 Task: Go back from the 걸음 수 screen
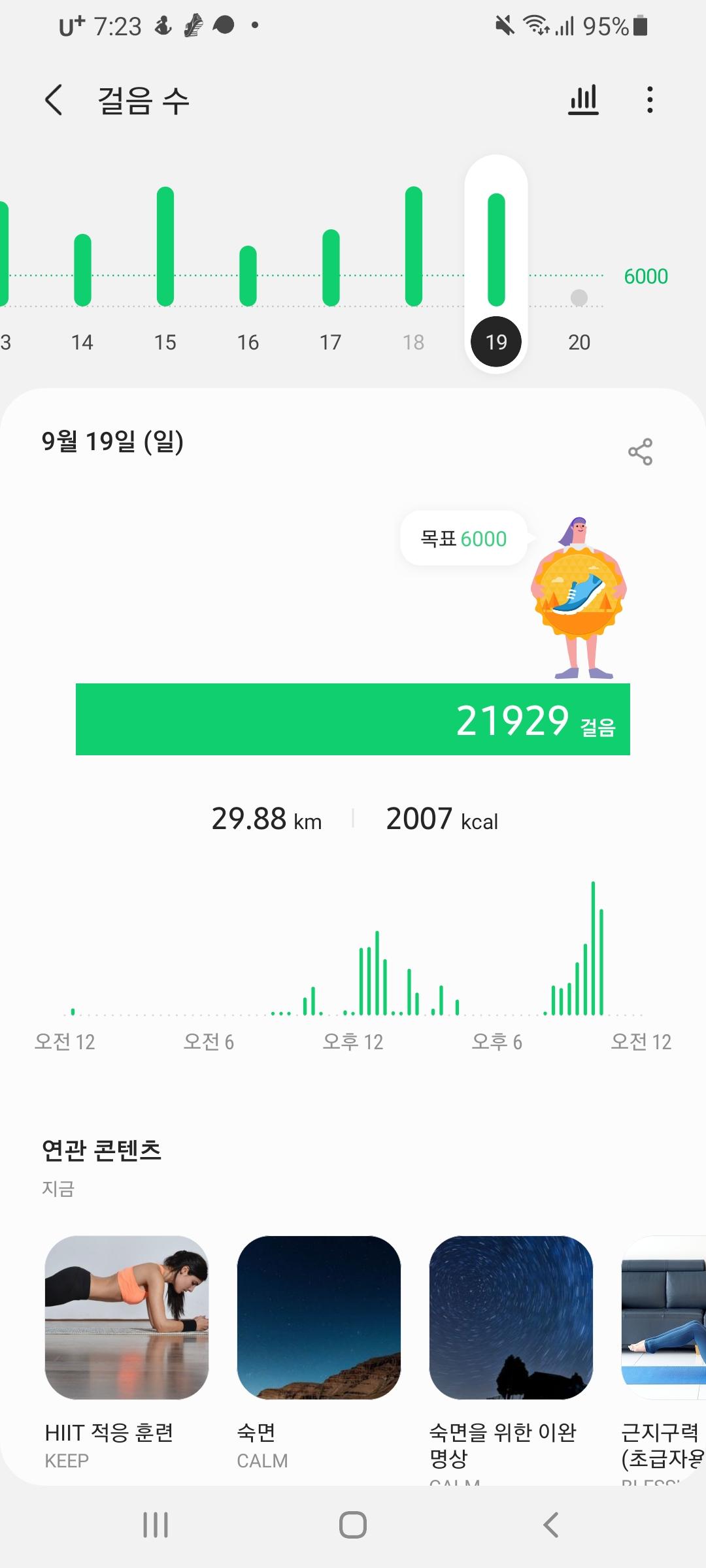(54, 100)
